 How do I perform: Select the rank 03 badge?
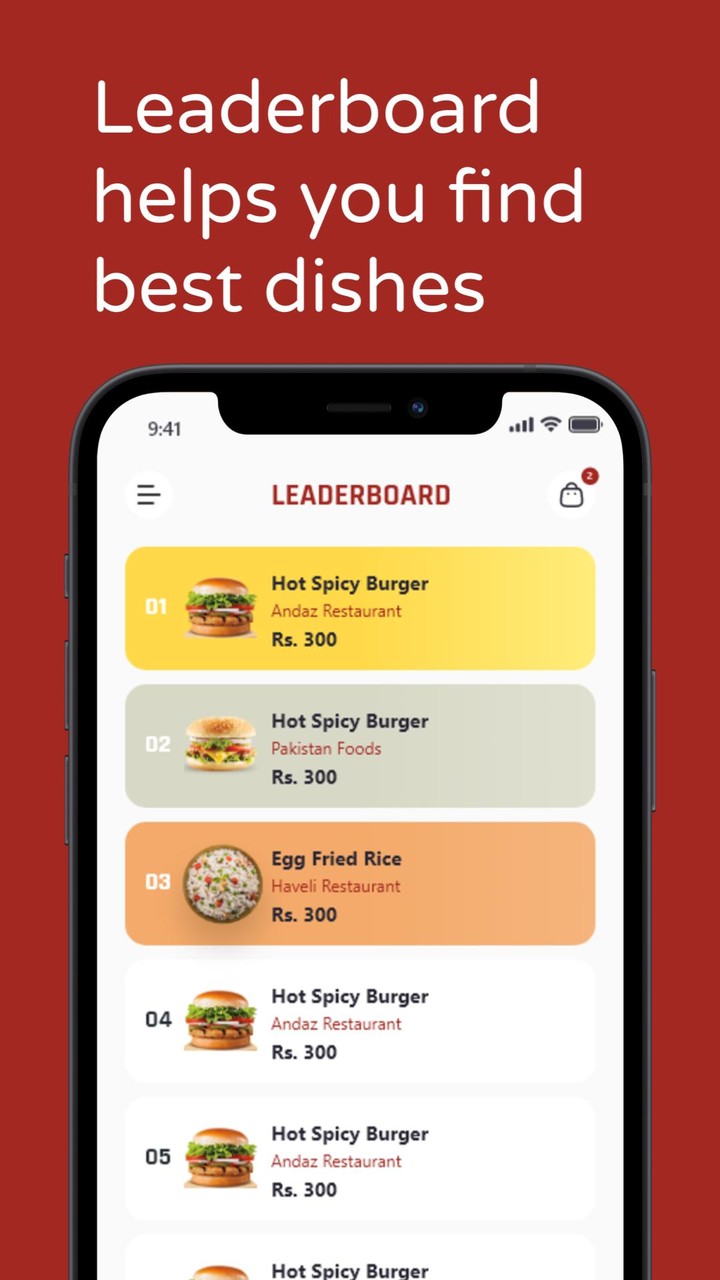[156, 882]
